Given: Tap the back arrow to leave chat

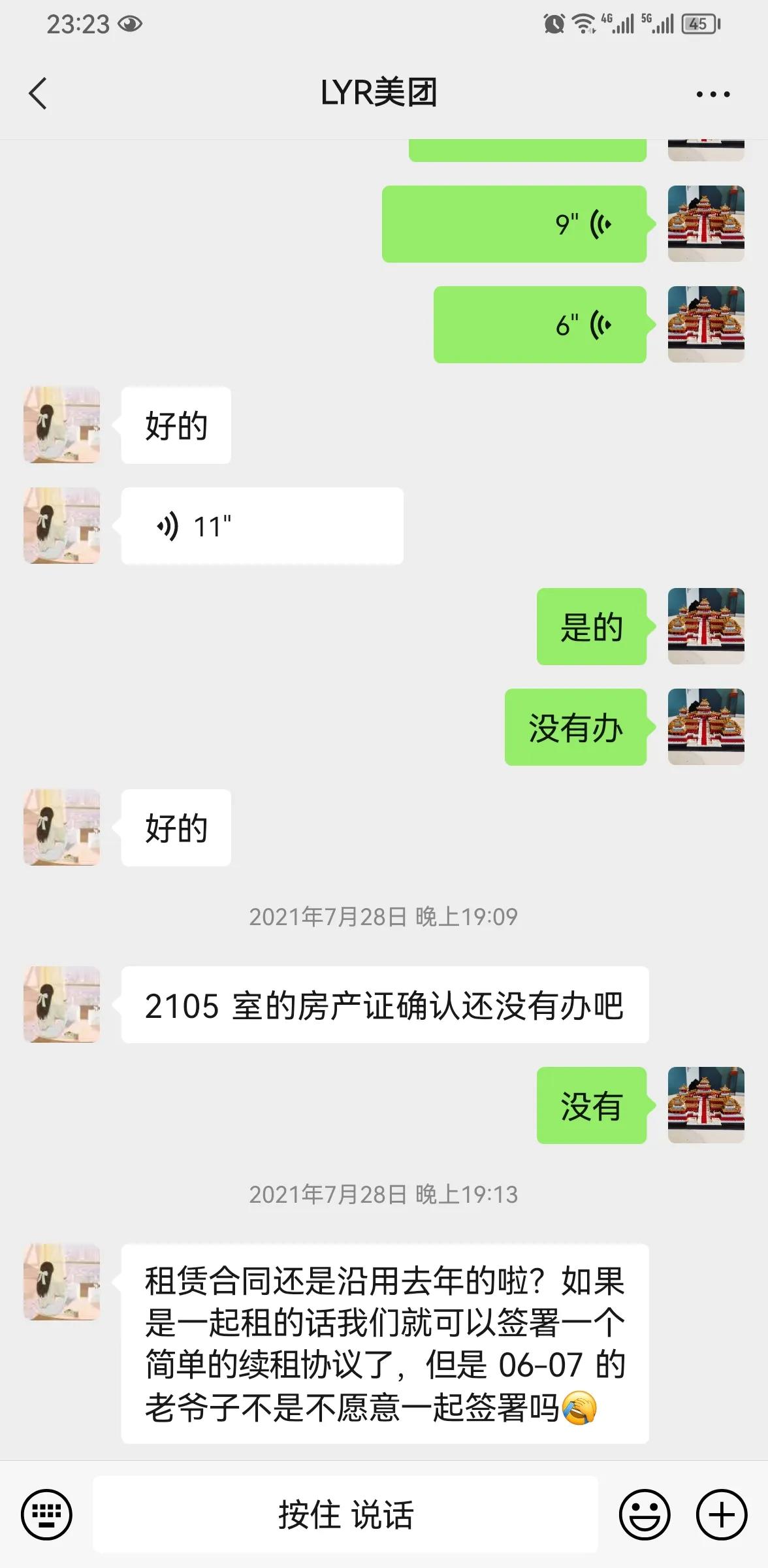Looking at the screenshot, I should coord(37,91).
